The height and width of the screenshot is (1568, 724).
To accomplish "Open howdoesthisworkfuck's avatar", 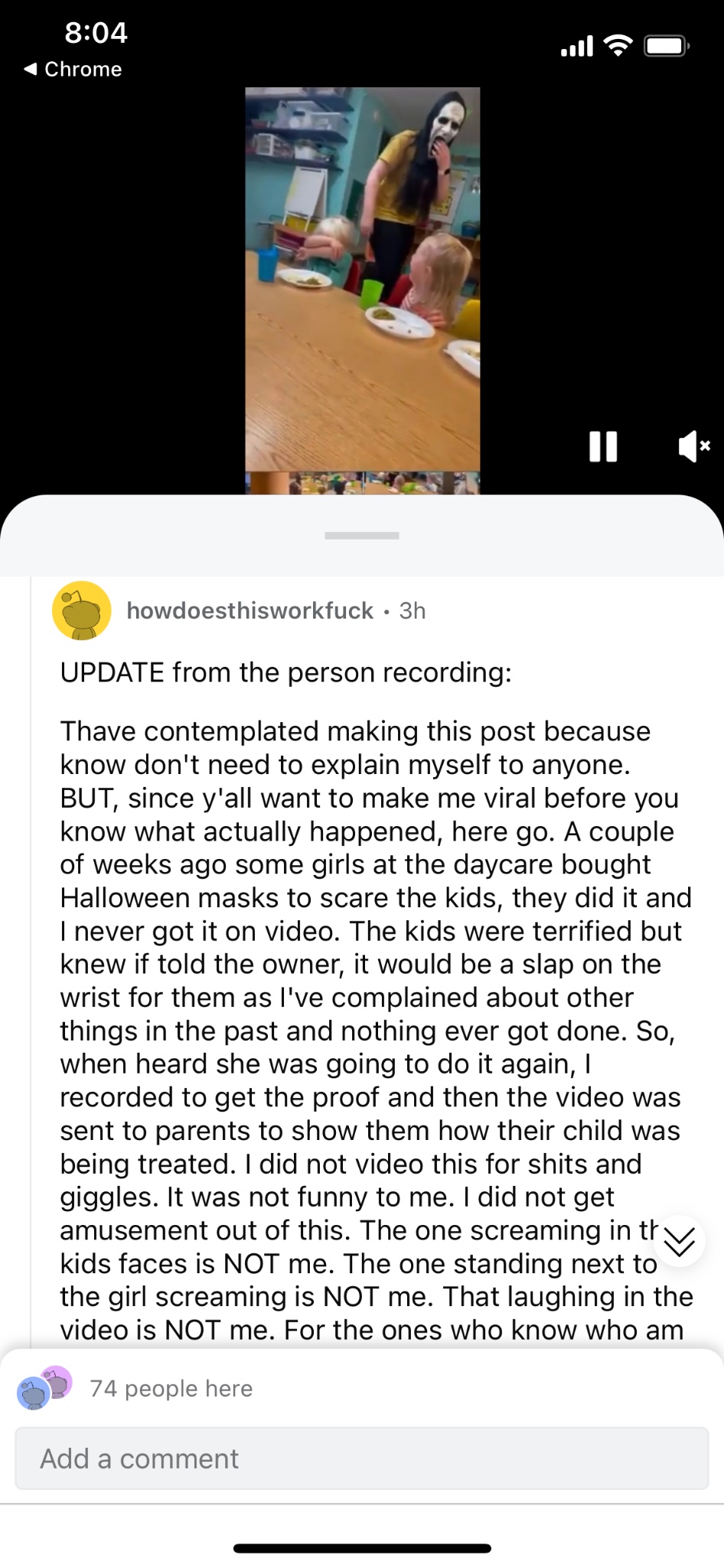I will pos(82,611).
